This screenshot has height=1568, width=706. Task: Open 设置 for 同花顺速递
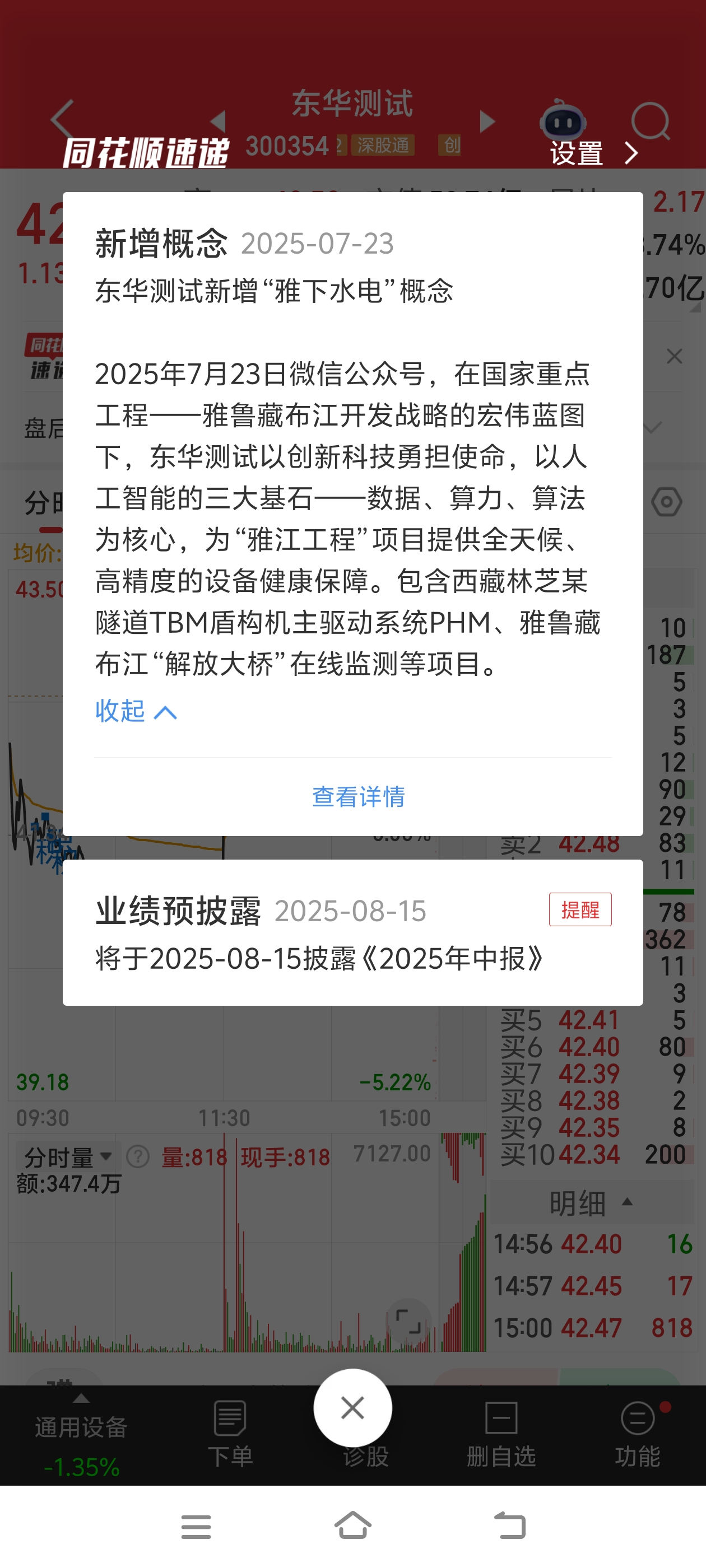point(594,153)
